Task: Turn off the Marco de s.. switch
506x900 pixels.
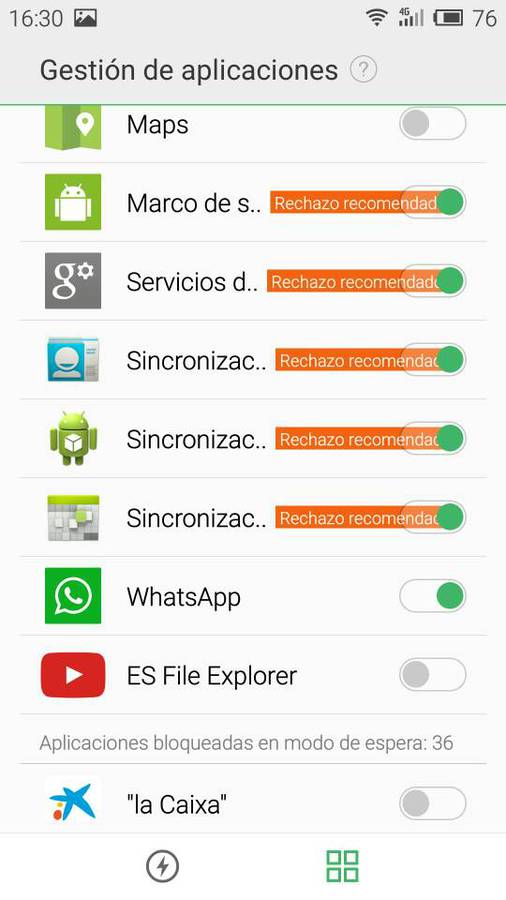Action: (x=433, y=203)
